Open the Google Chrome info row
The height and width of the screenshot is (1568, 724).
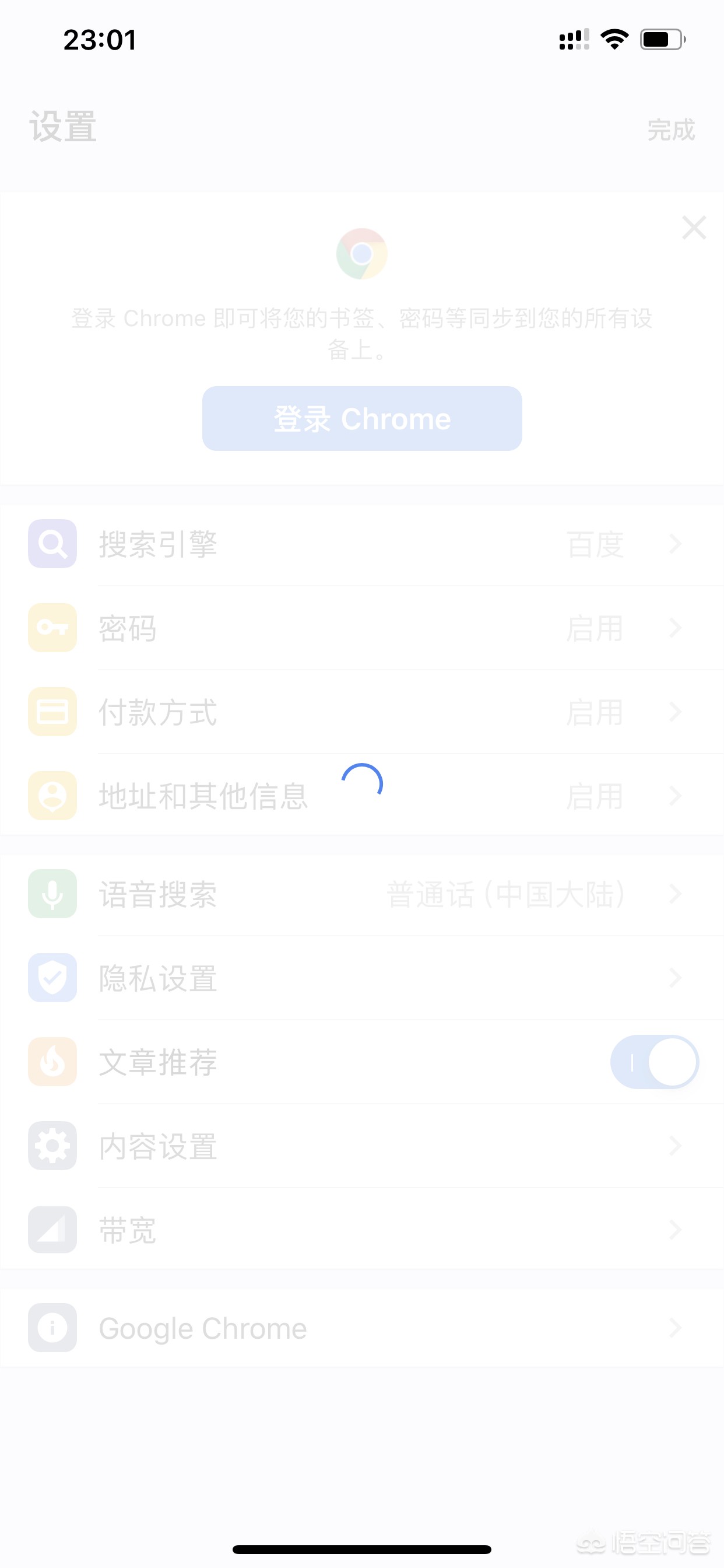click(x=362, y=1328)
